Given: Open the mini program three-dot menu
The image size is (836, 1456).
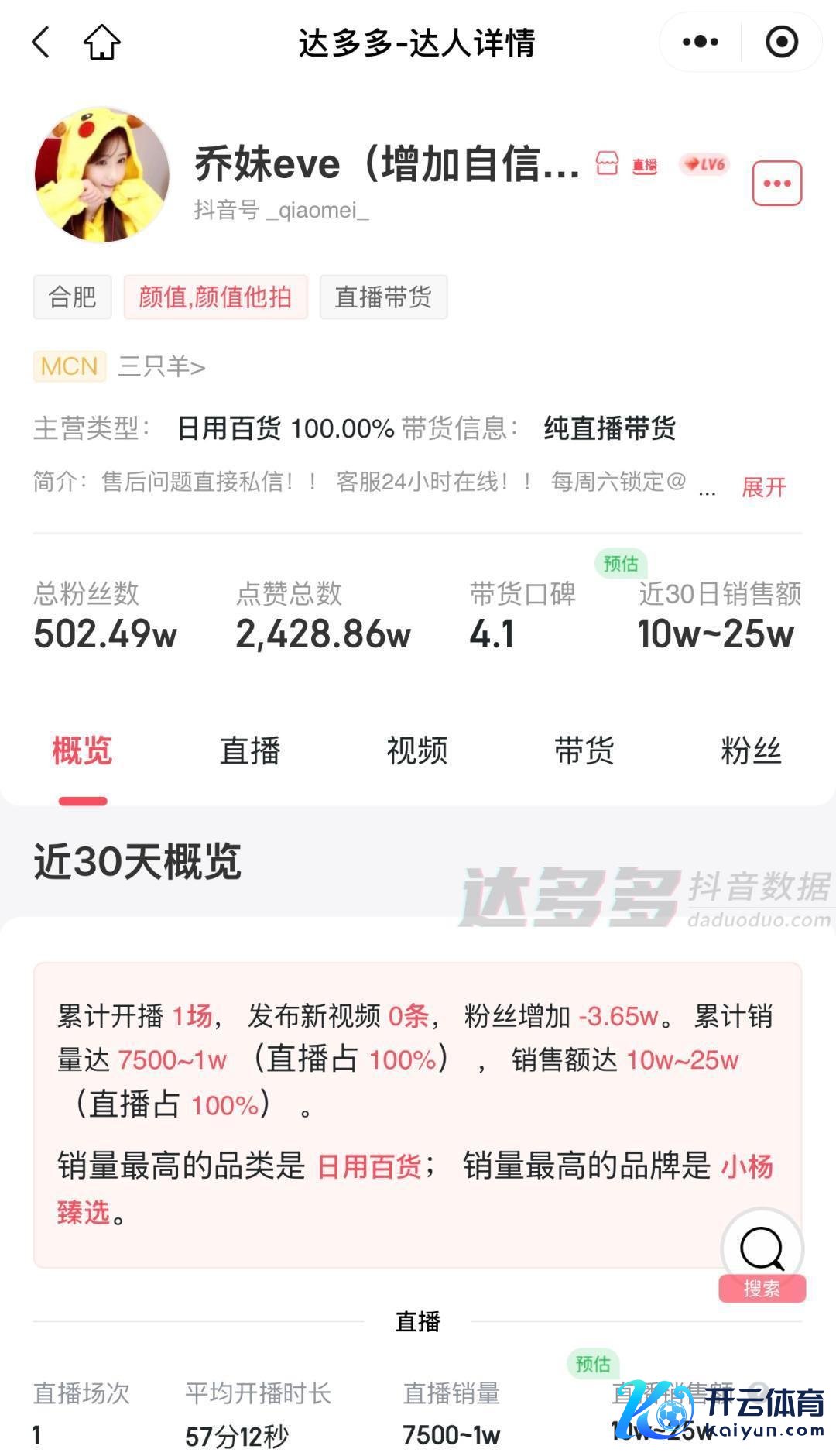Looking at the screenshot, I should coord(701,42).
